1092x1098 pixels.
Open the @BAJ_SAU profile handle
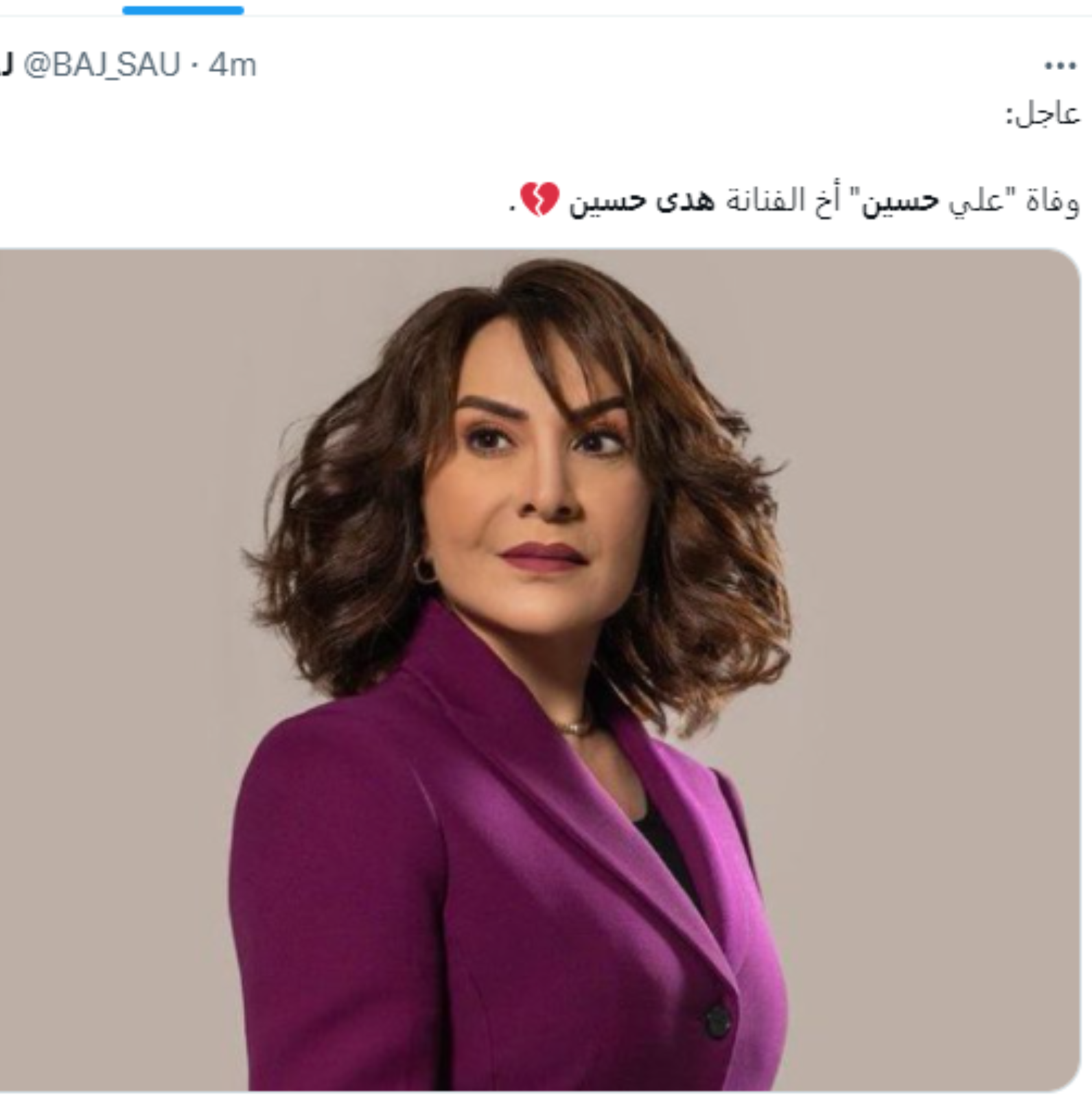(102, 65)
